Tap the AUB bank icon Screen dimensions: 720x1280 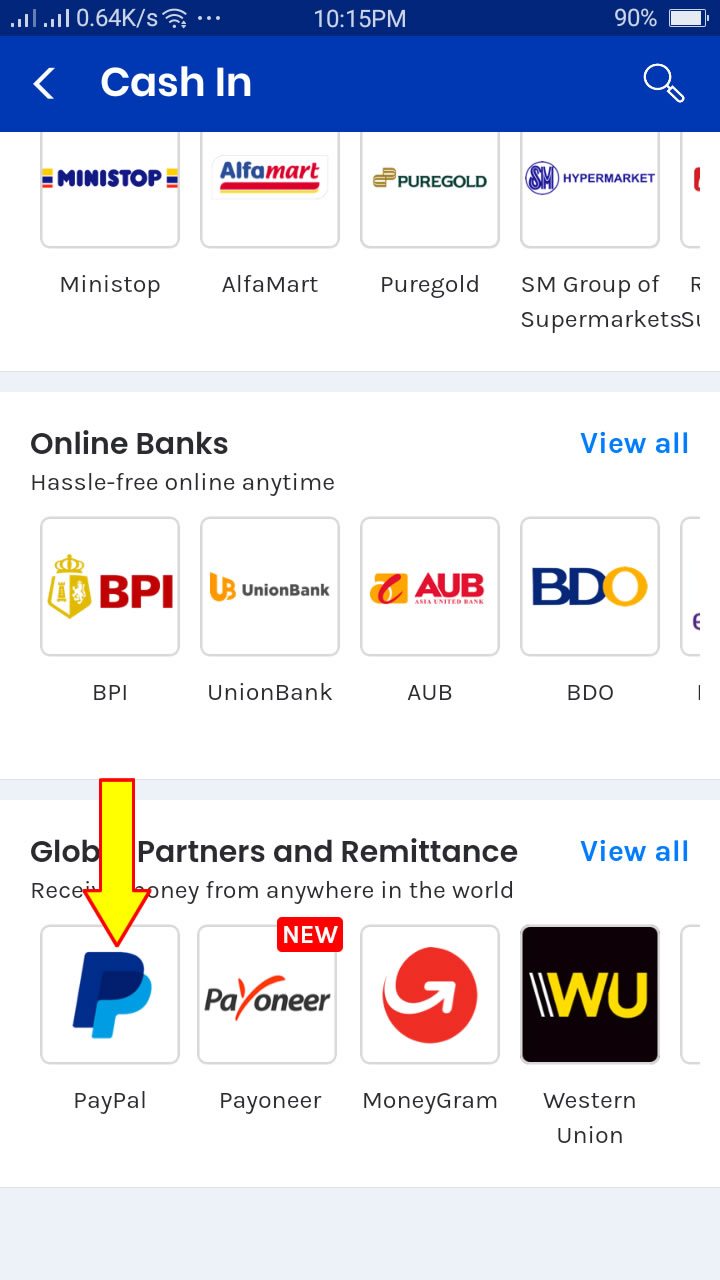tap(430, 586)
